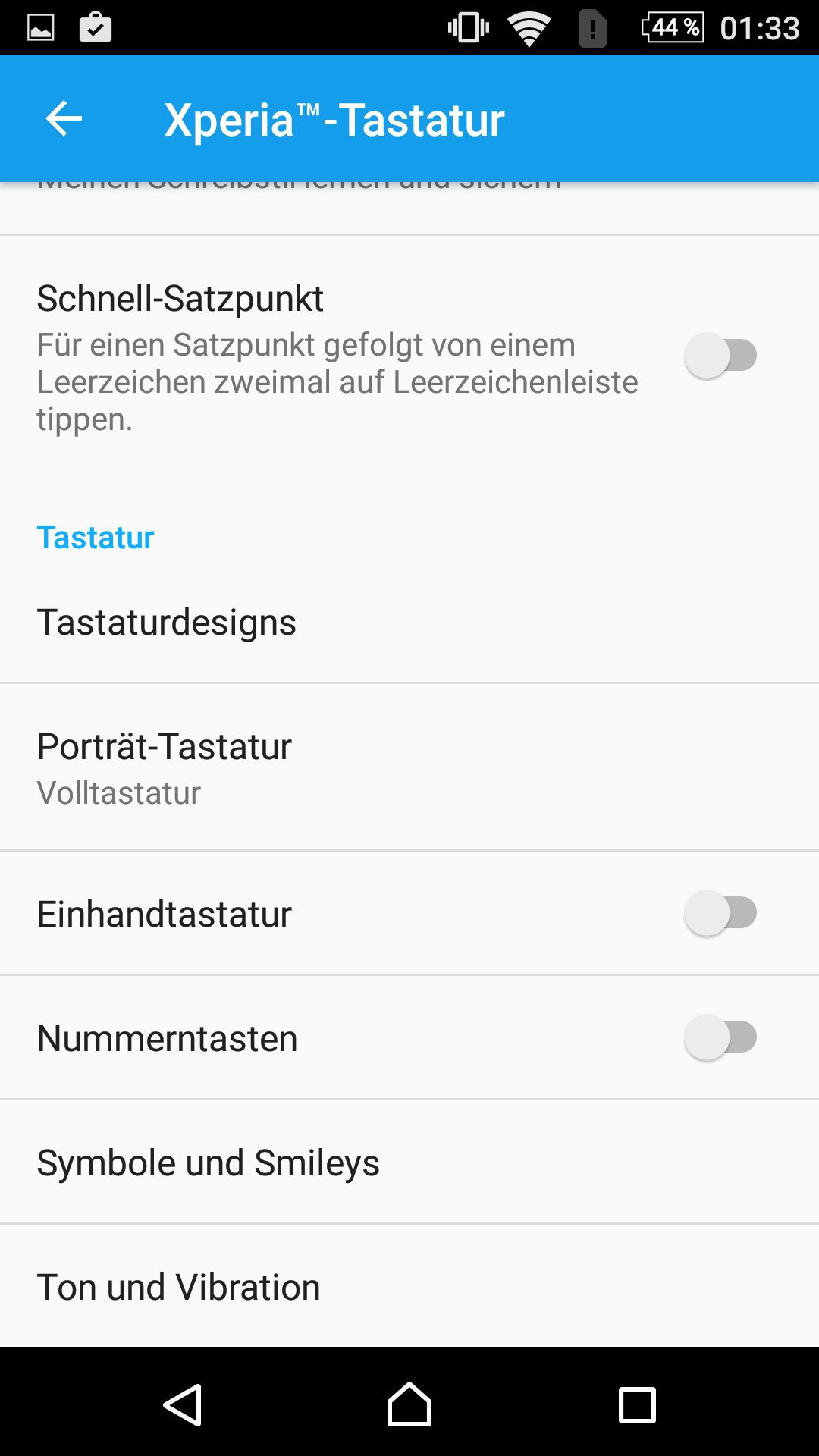Open Tastaturdesigns
Image resolution: width=819 pixels, height=1456 pixels.
tap(409, 622)
